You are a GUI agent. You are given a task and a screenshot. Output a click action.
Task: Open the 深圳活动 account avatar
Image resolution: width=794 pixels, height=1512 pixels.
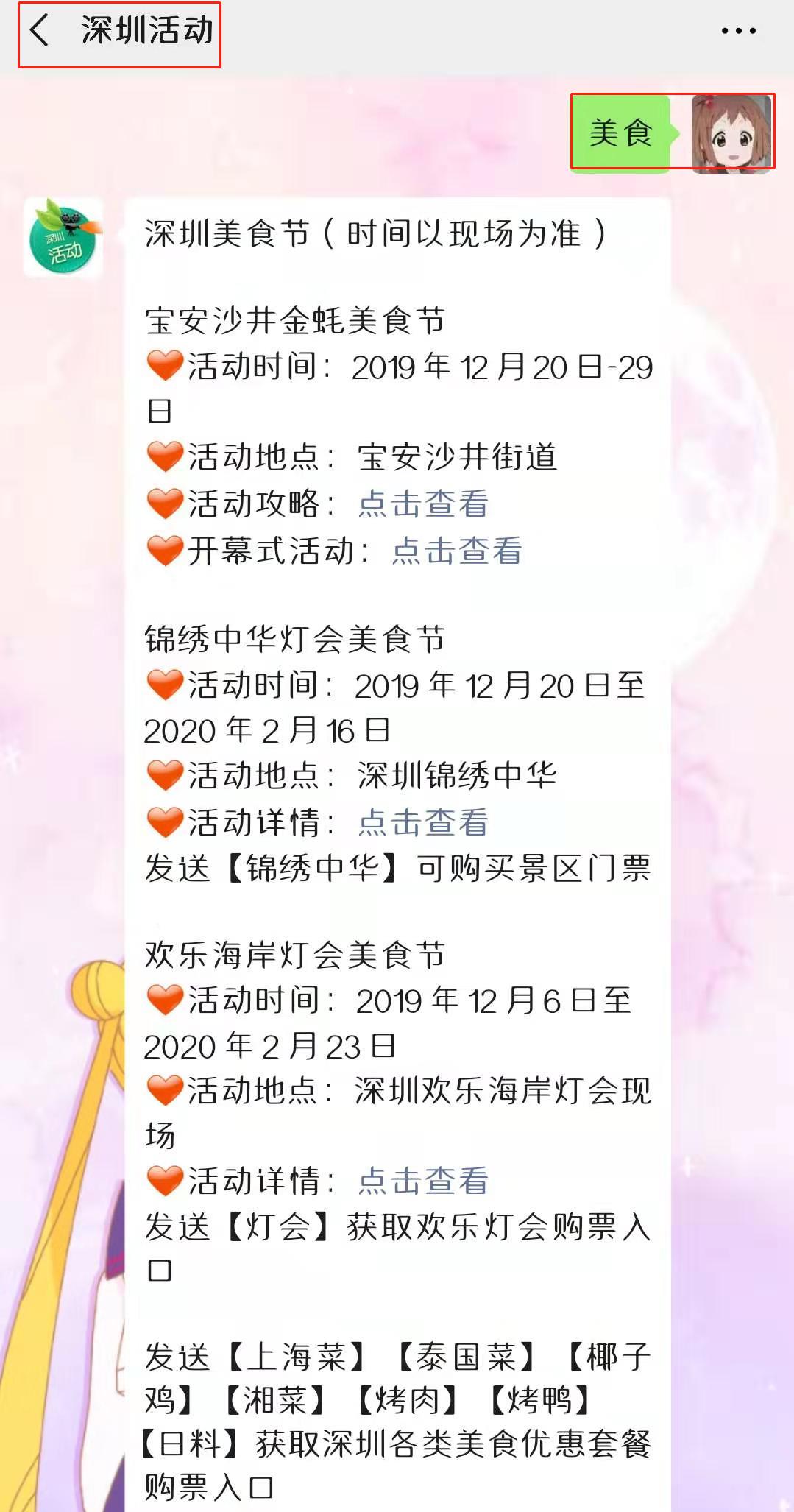click(x=63, y=237)
